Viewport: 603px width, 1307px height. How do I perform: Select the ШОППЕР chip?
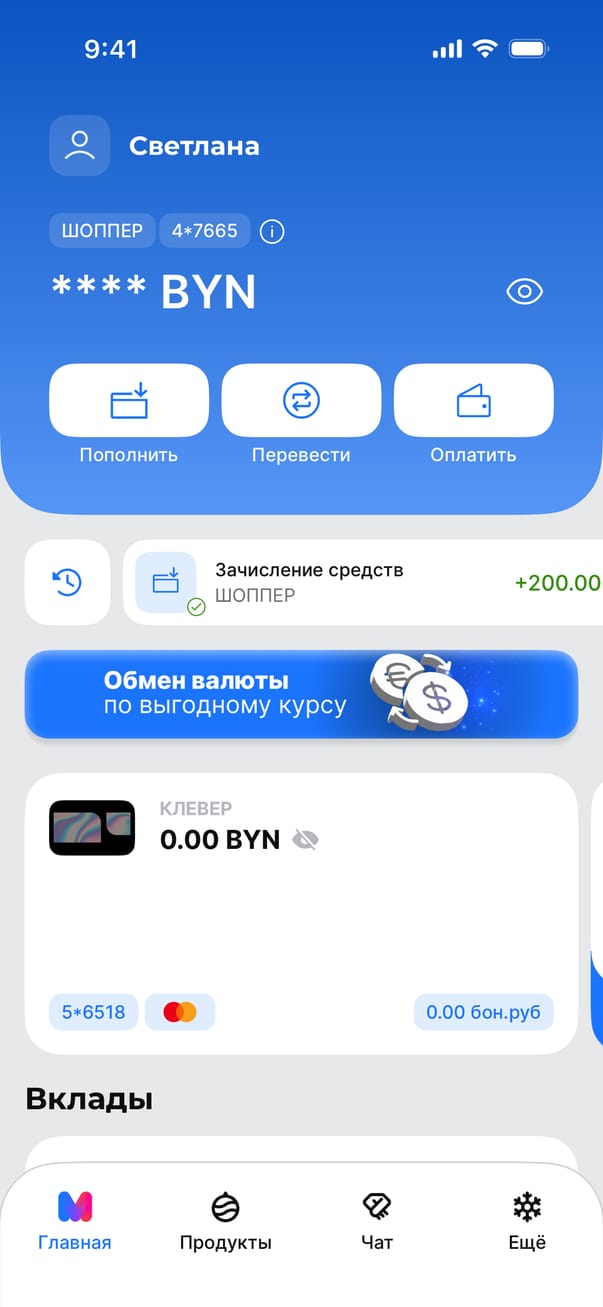click(x=102, y=231)
